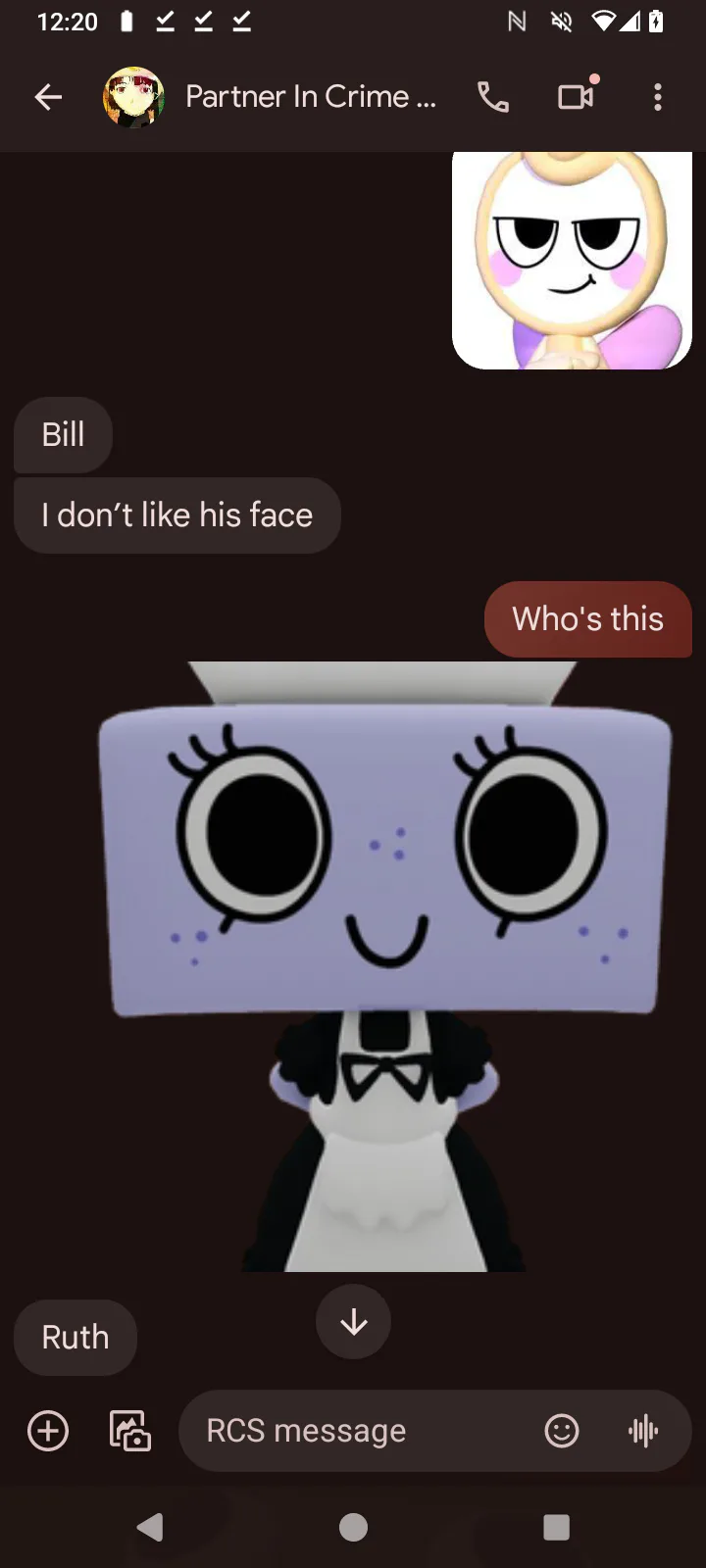This screenshot has height=1568, width=706.
Task: Open recent apps from navigation bar
Action: (x=557, y=1527)
